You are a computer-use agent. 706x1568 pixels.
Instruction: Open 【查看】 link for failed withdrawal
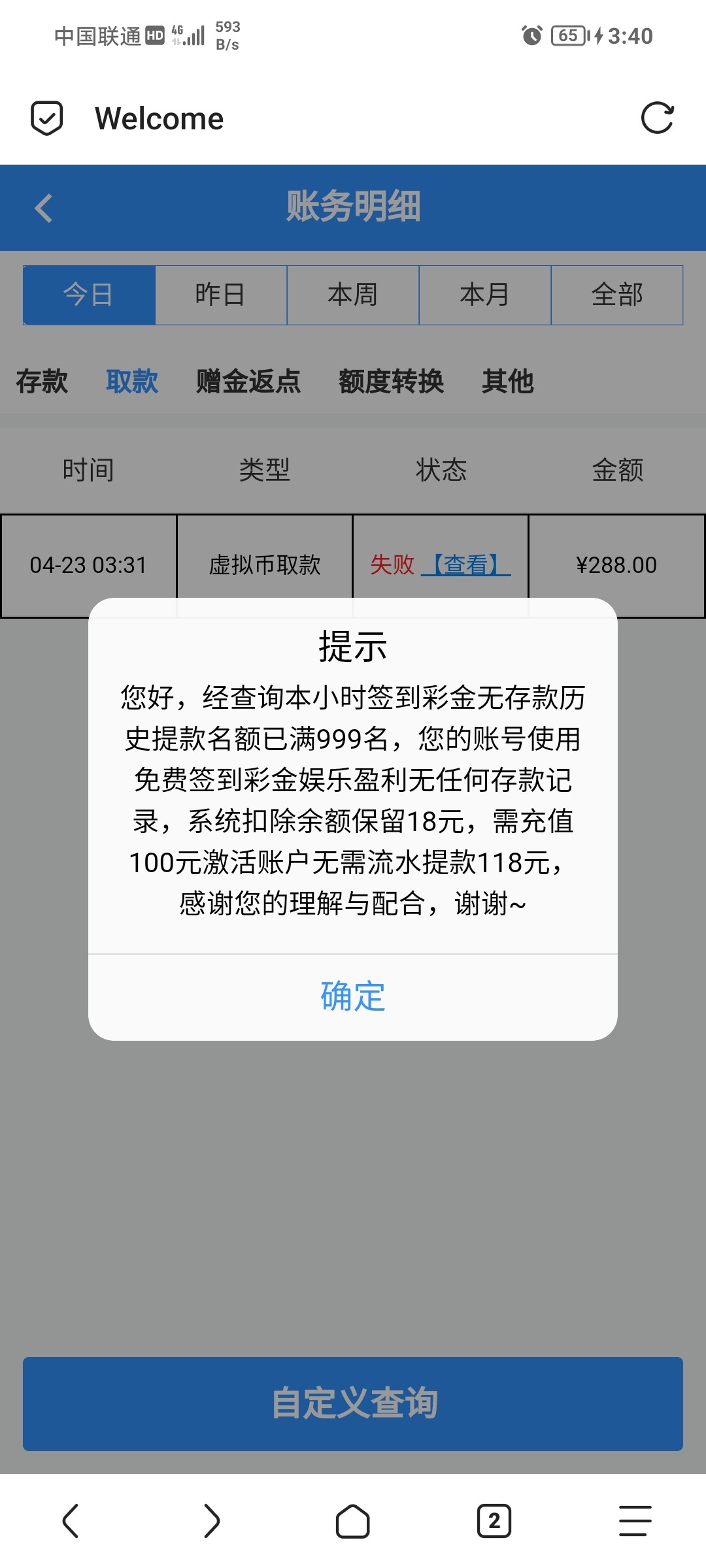pos(466,565)
